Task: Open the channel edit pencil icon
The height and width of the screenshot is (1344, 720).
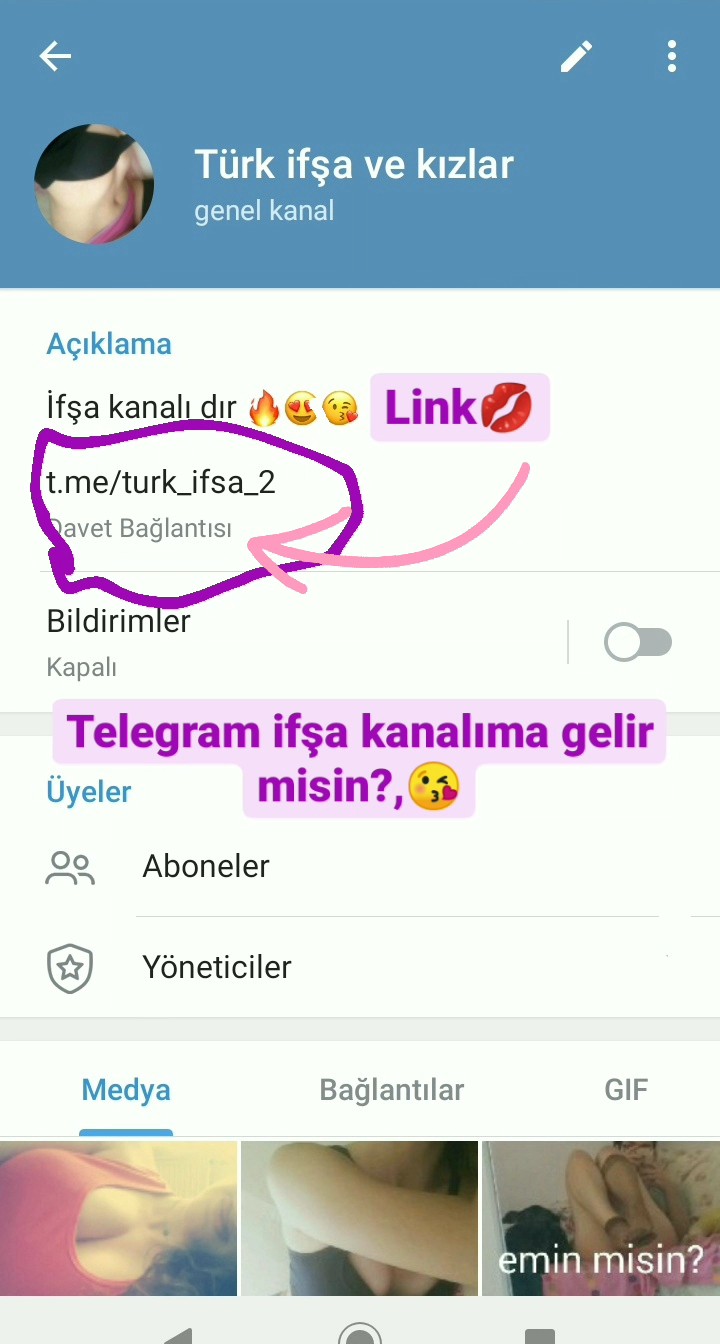Action: 576,56
